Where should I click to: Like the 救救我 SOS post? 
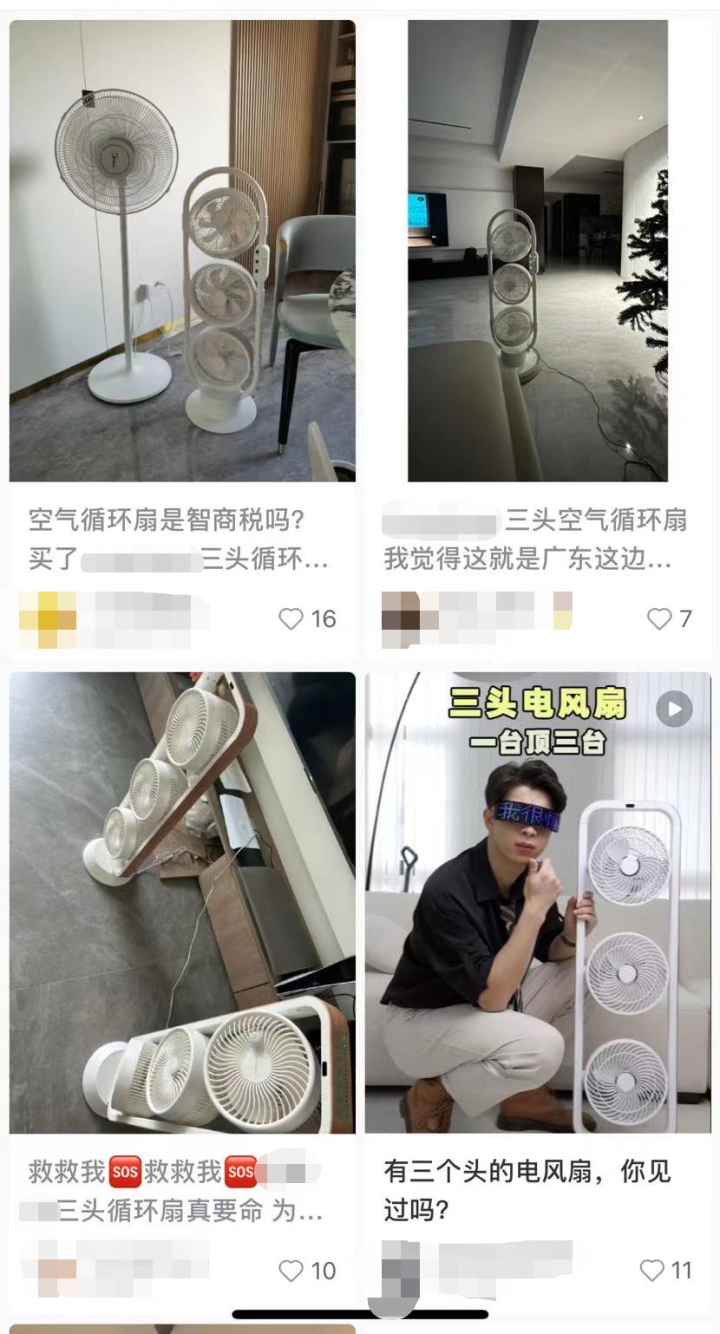(292, 1271)
